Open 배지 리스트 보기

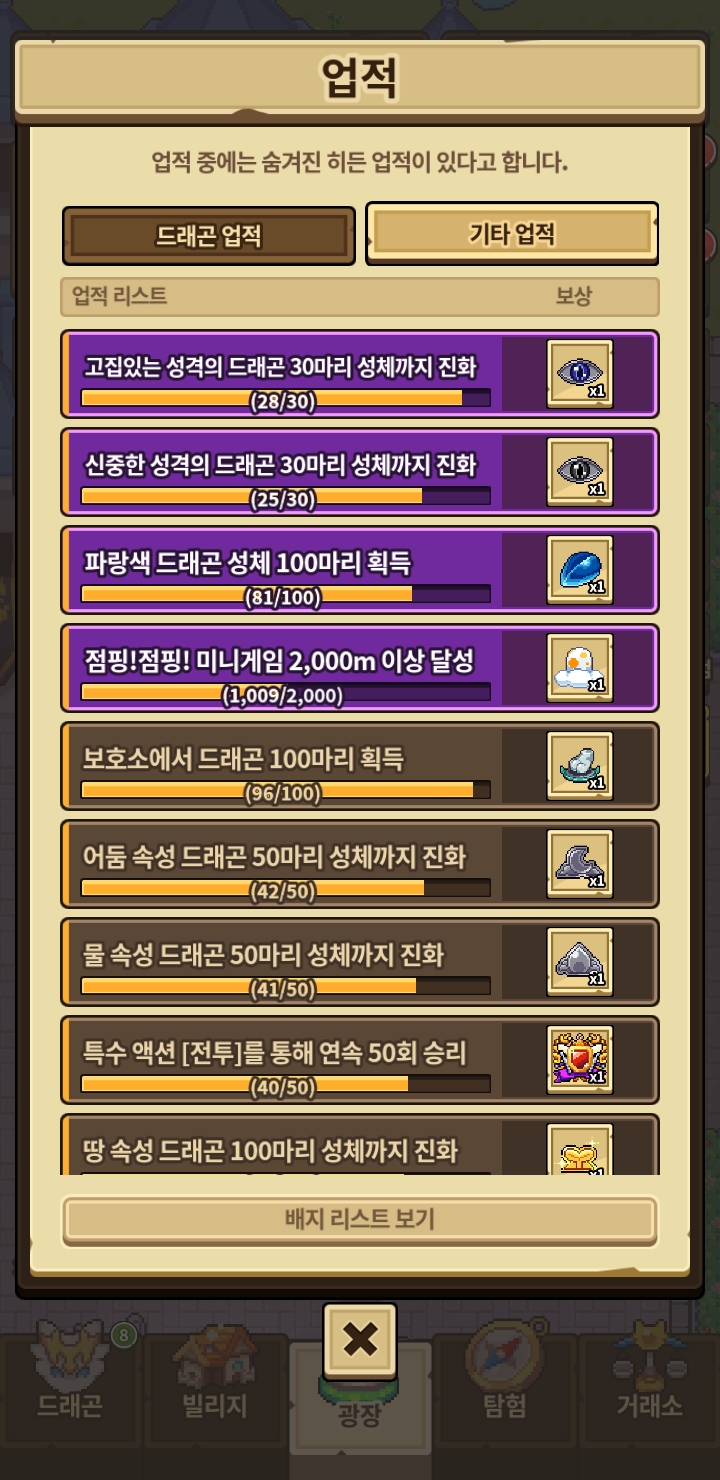(360, 1220)
